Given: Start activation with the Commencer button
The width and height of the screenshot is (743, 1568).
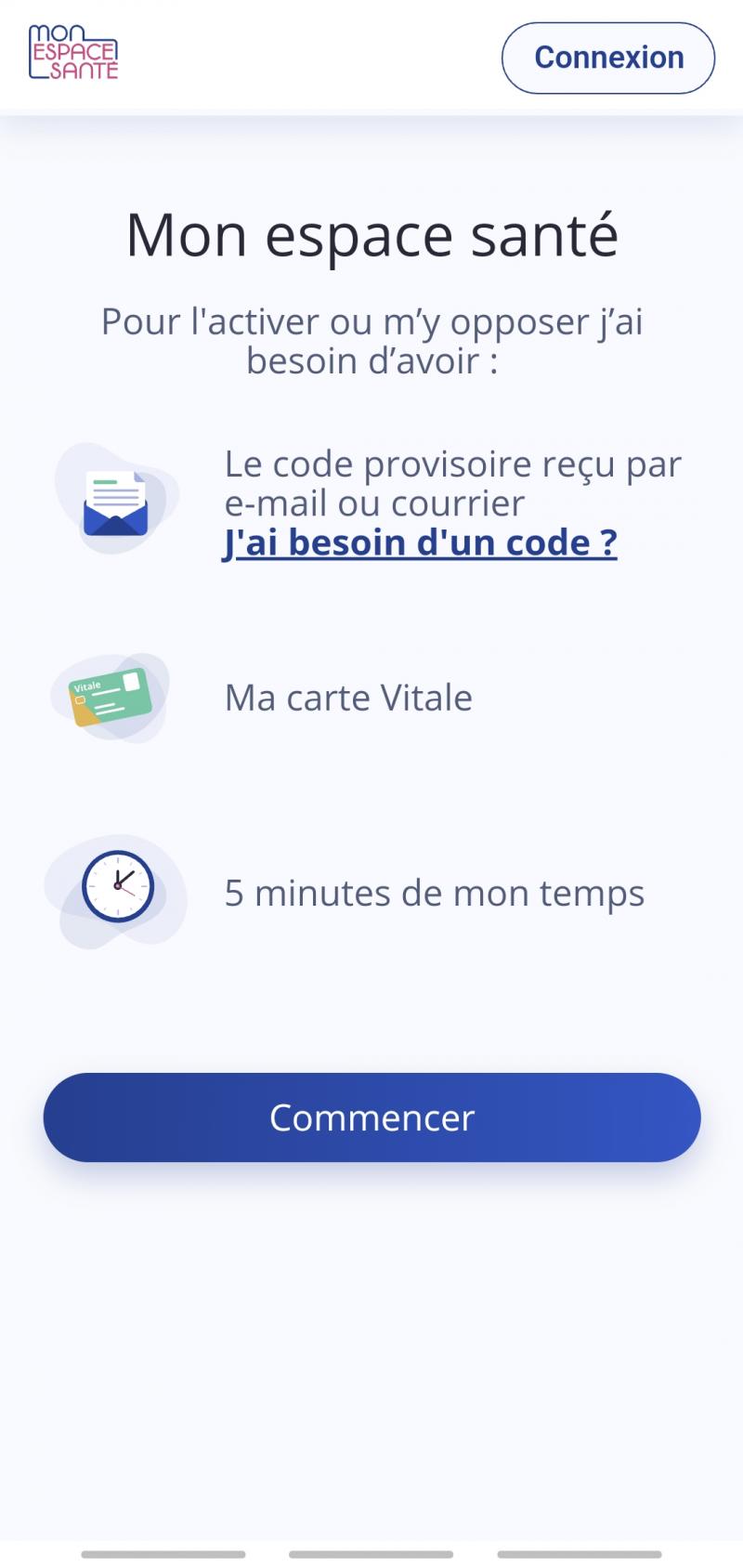Looking at the screenshot, I should [x=371, y=1117].
